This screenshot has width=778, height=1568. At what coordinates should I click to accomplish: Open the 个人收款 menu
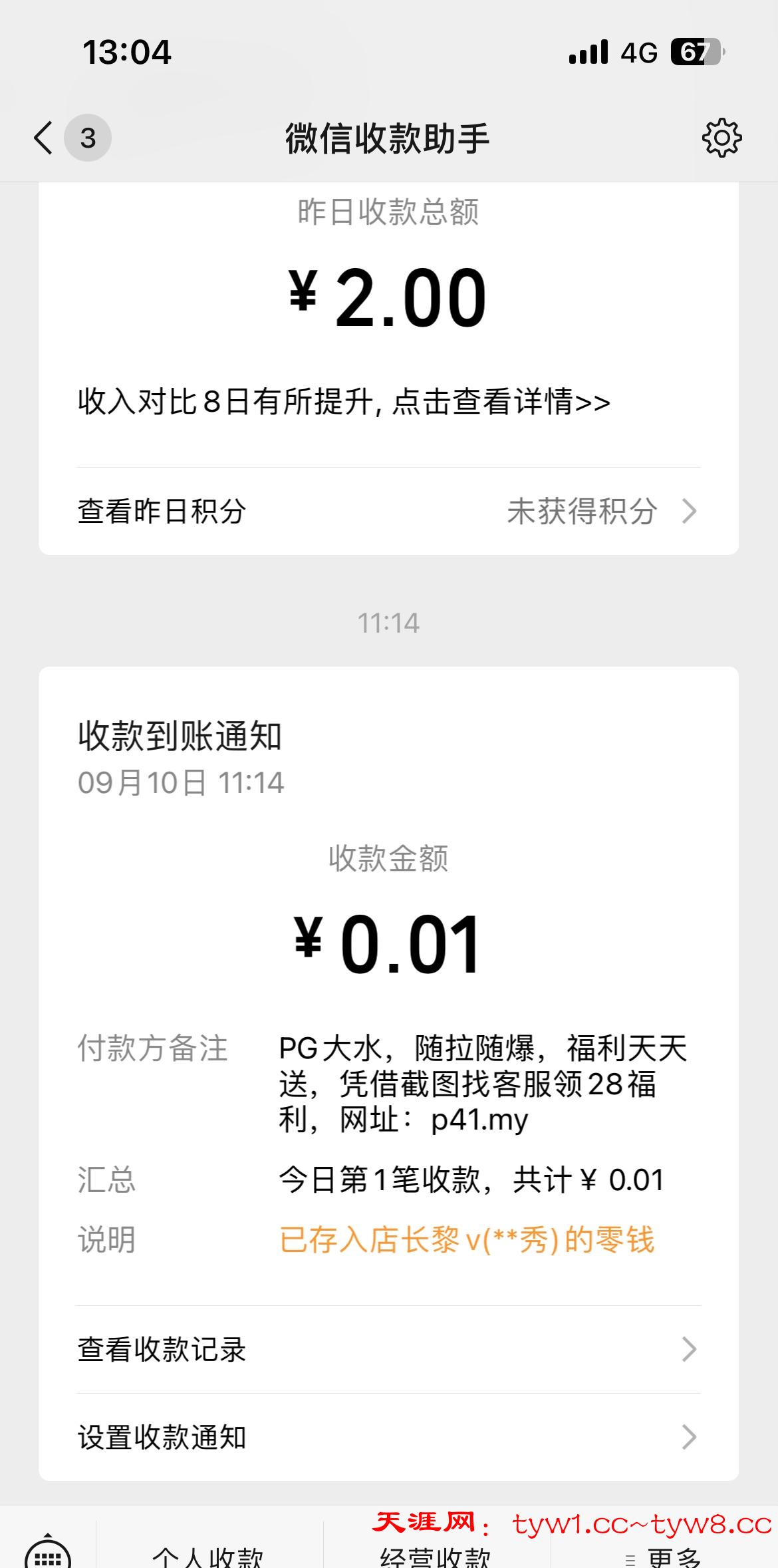click(209, 1555)
